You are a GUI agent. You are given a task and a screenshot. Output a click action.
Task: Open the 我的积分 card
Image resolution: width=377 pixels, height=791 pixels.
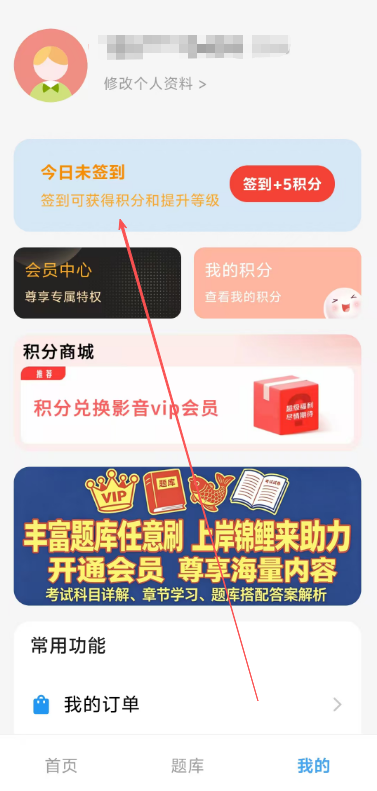[278, 282]
